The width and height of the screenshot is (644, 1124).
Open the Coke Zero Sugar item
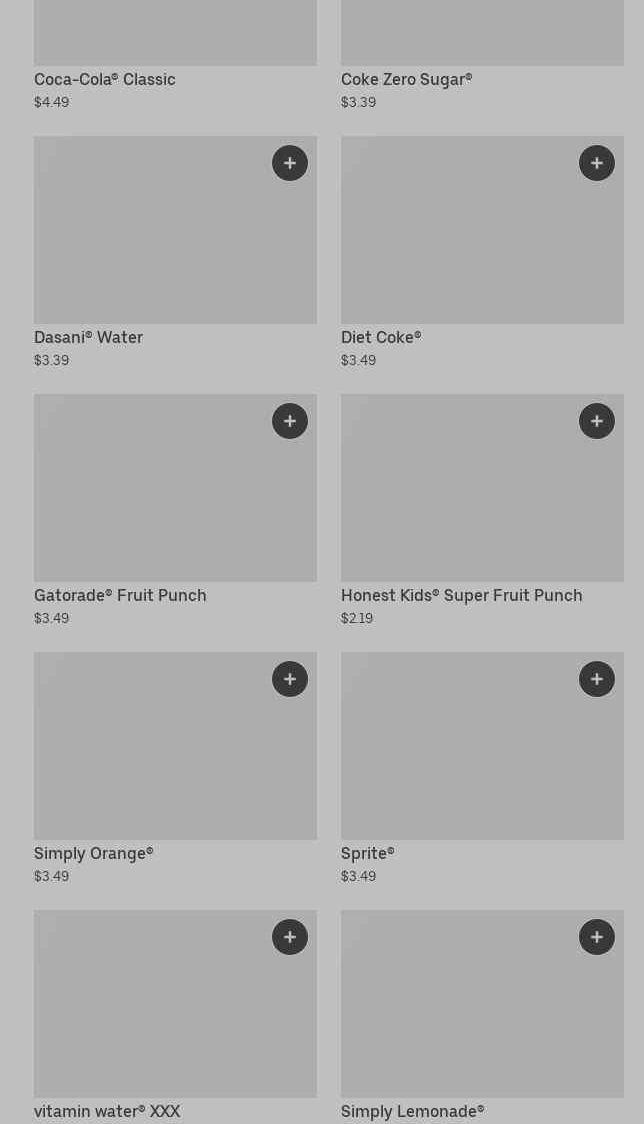click(x=406, y=80)
